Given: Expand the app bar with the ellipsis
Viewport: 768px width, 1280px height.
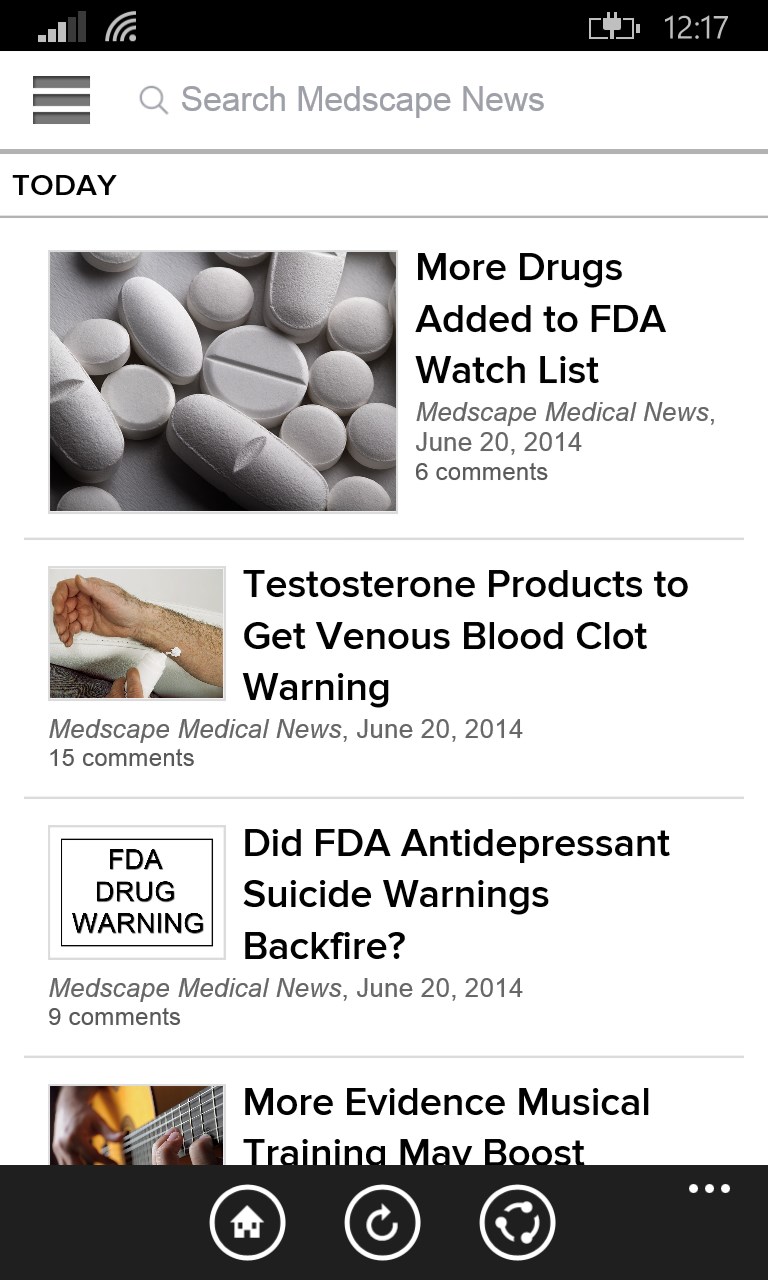Looking at the screenshot, I should click(709, 1188).
